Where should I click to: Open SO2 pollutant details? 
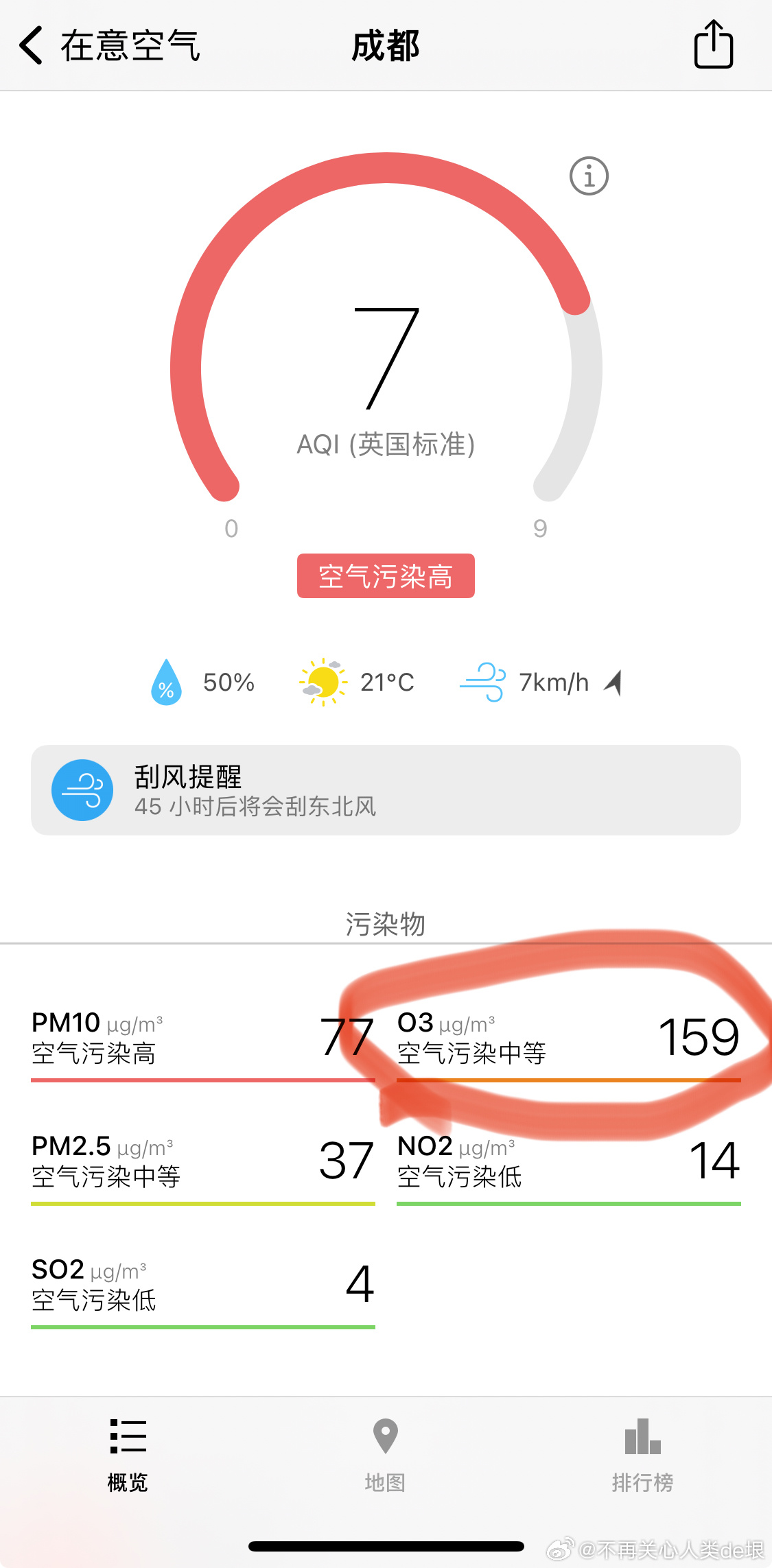click(202, 1285)
